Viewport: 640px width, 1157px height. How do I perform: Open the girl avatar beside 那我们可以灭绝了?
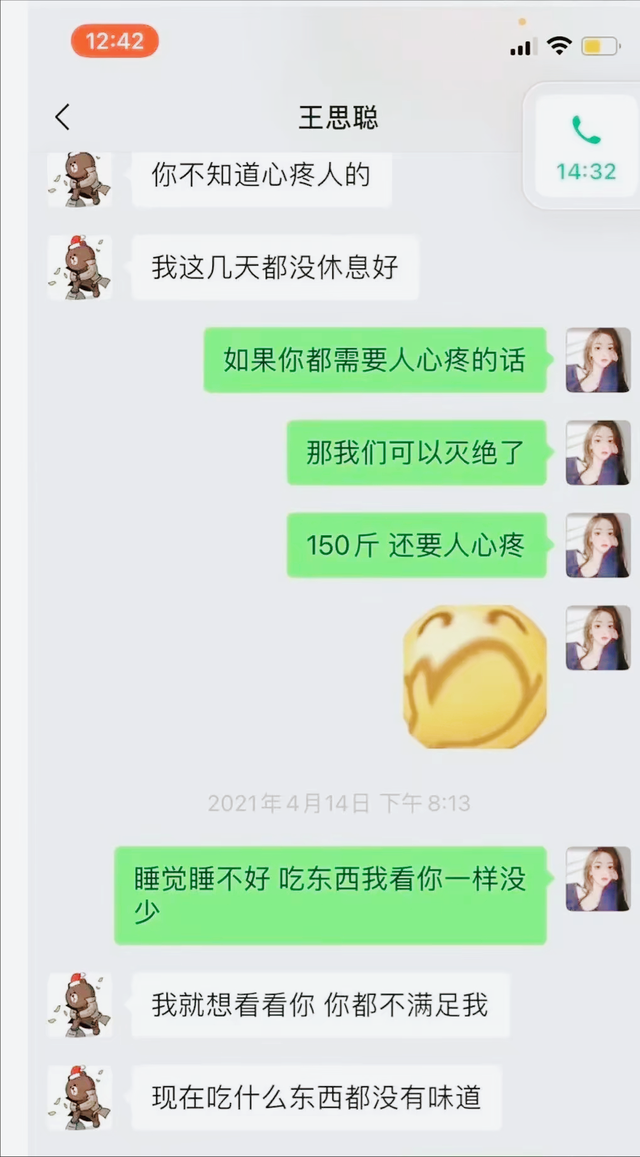[x=598, y=452]
